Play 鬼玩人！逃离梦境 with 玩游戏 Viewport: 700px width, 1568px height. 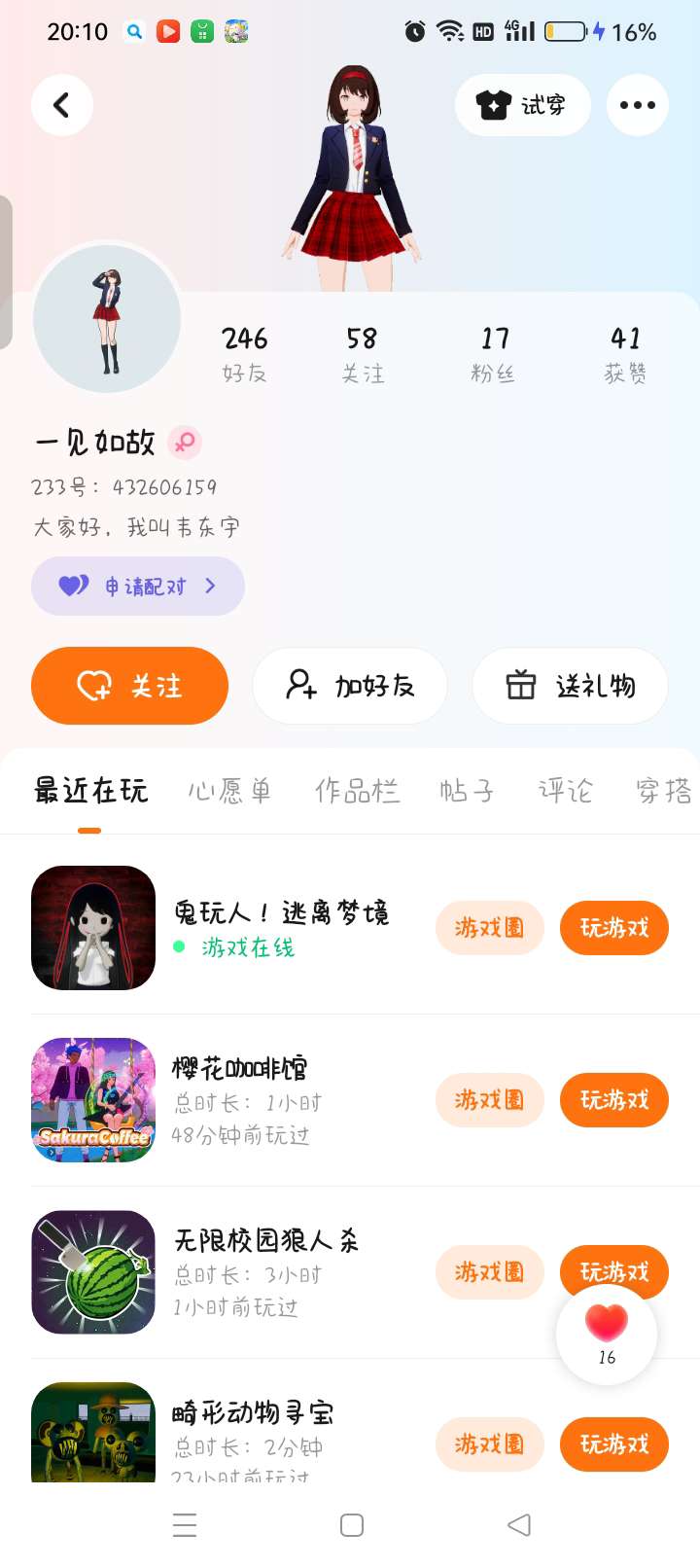(613, 928)
